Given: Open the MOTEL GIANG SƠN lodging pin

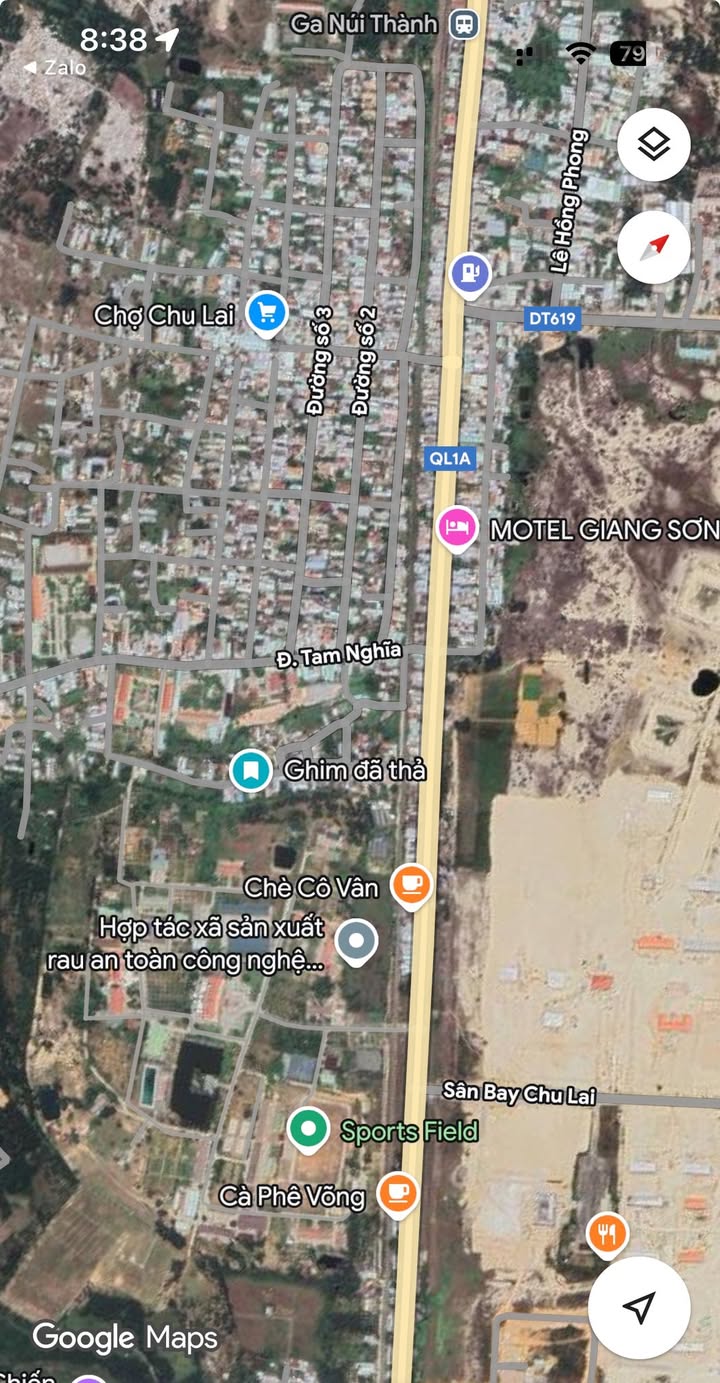Looking at the screenshot, I should tap(457, 527).
